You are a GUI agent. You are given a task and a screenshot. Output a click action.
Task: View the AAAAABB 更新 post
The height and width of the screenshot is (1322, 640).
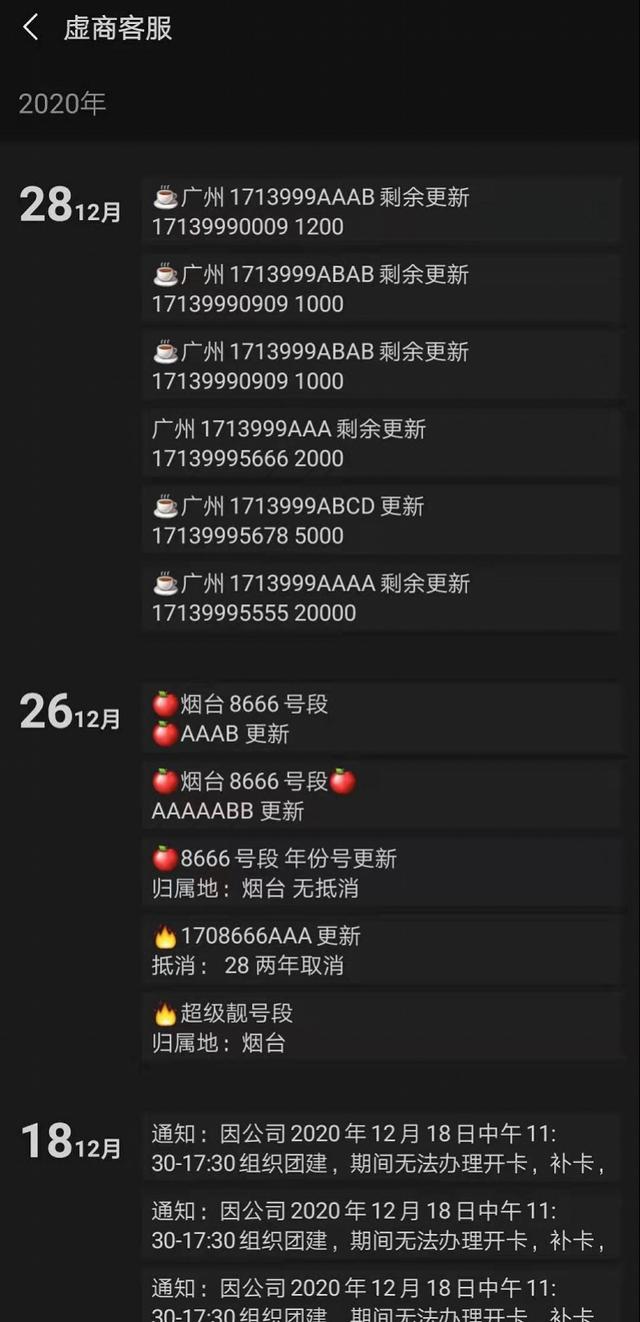coord(380,796)
